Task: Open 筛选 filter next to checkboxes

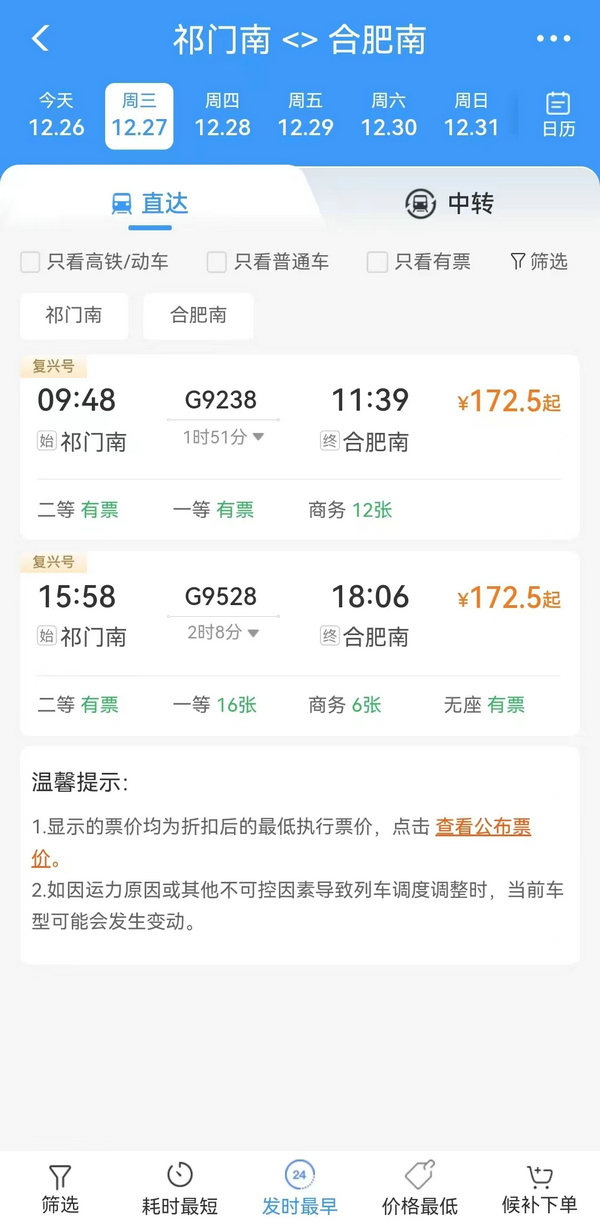Action: (x=538, y=262)
